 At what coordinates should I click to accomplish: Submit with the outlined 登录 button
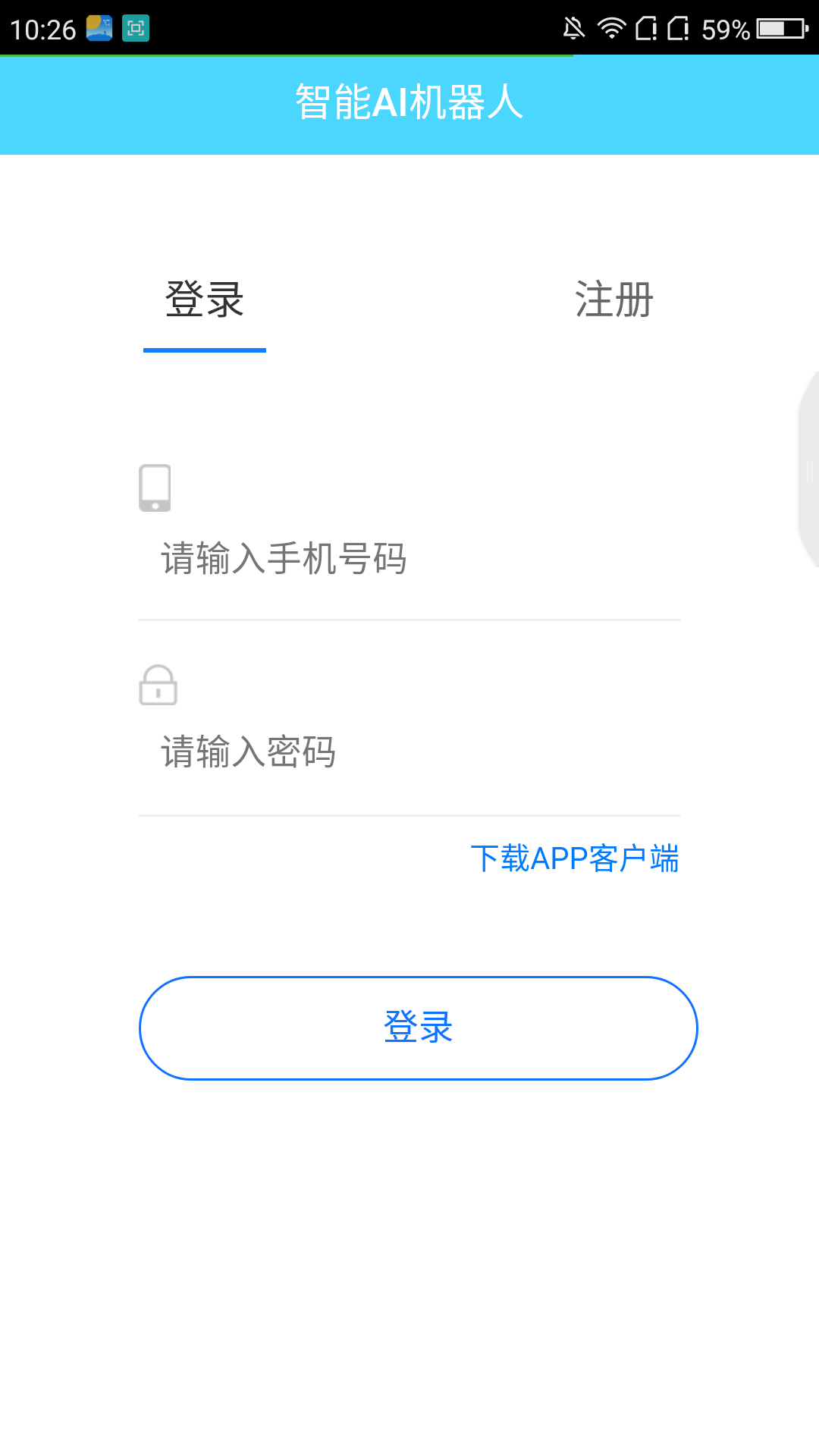(x=418, y=1028)
